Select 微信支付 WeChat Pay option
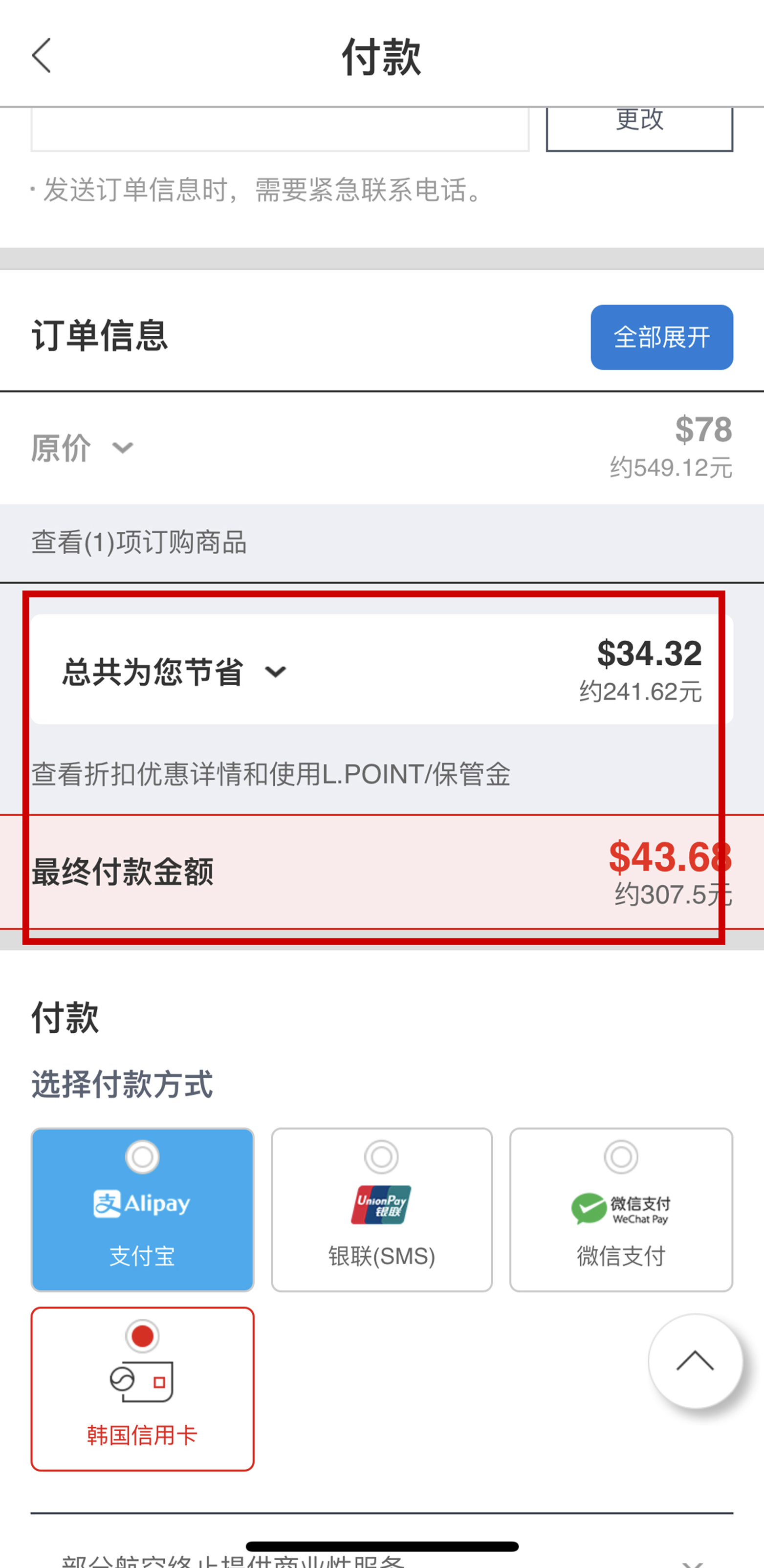The image size is (764, 1568). [620, 1209]
